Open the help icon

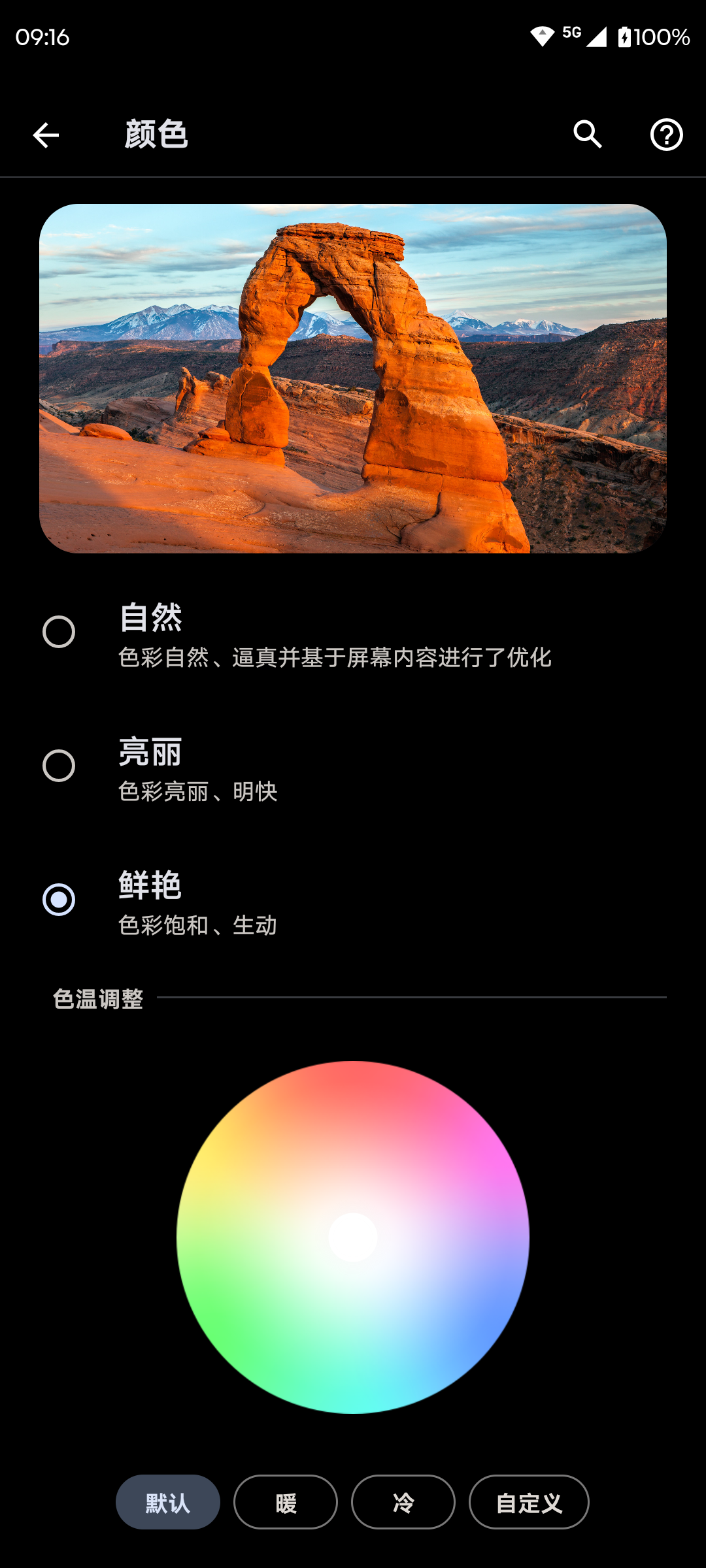click(x=666, y=135)
